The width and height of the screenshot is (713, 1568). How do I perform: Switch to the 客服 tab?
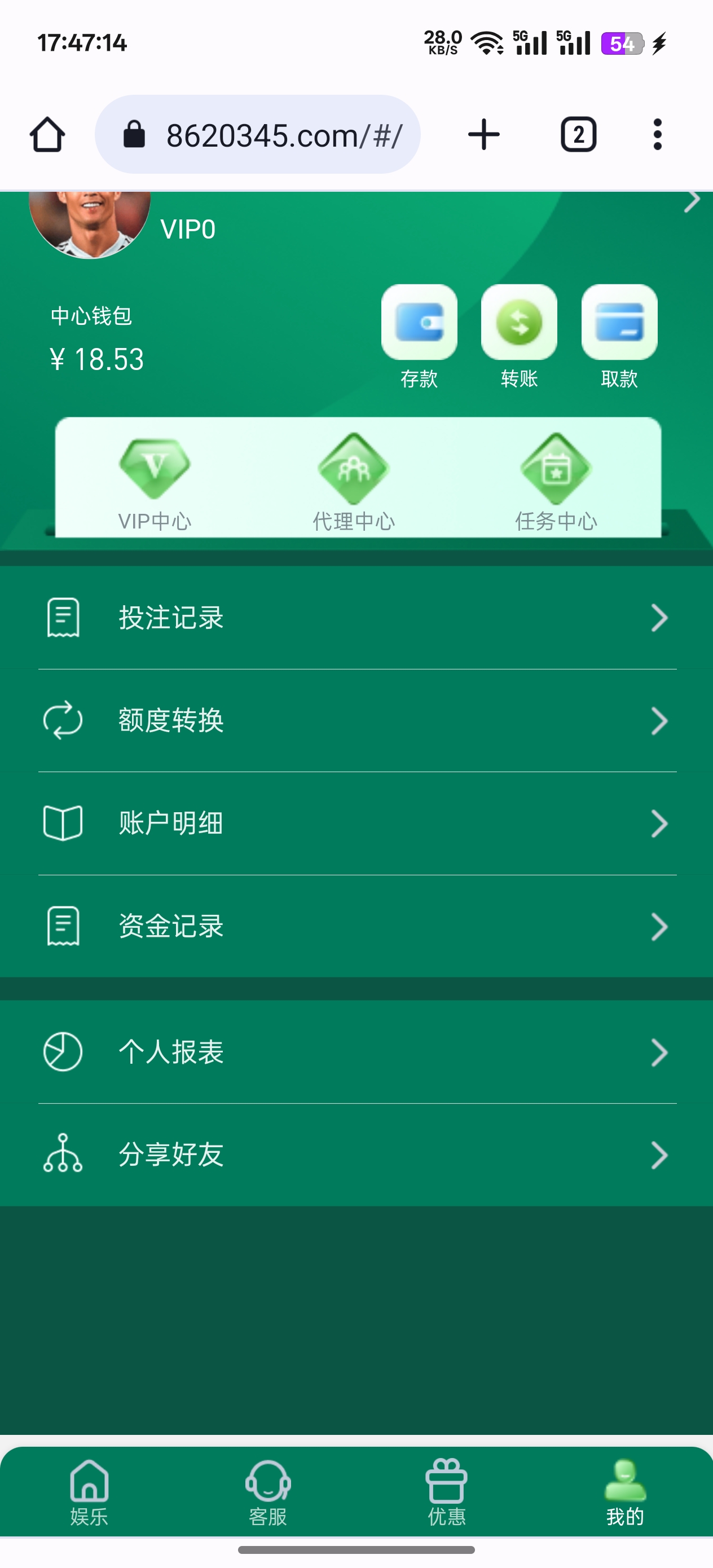click(x=268, y=1492)
